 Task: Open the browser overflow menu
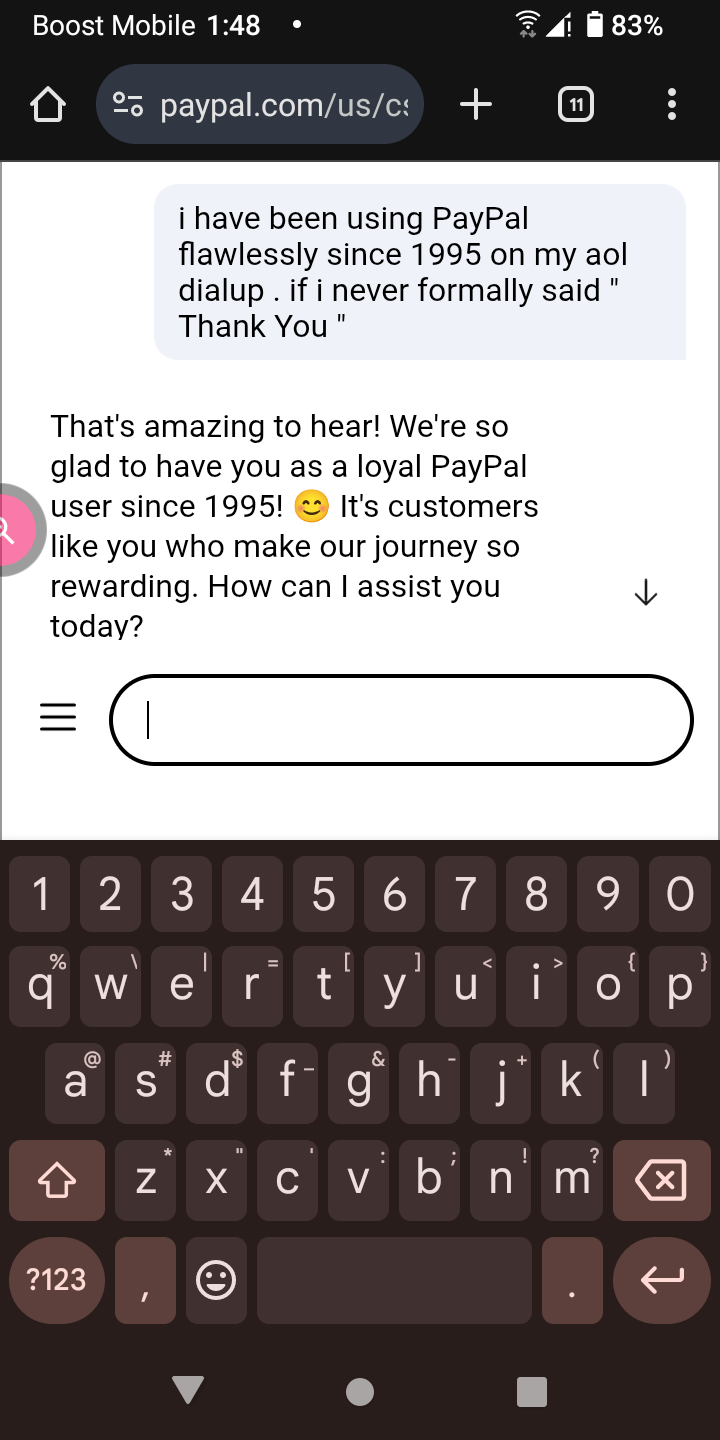(671, 104)
